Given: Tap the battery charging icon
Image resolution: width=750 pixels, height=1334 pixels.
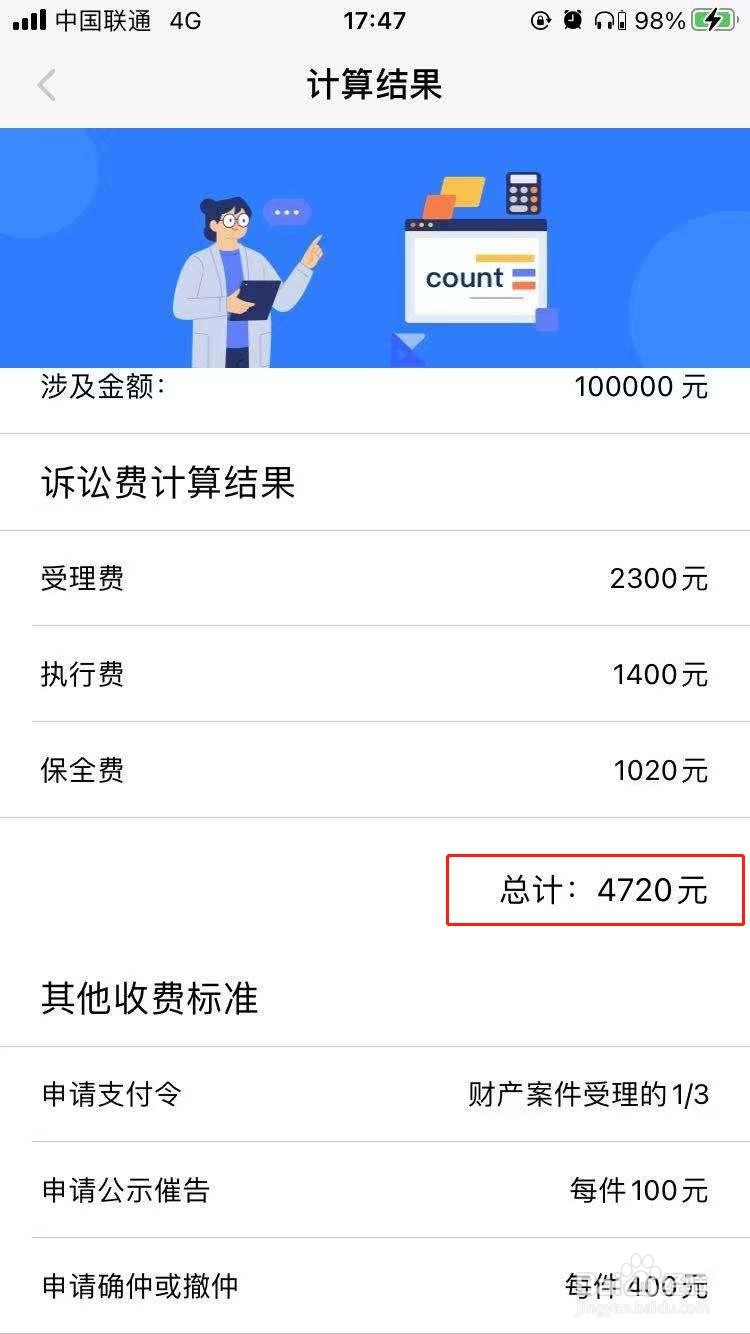Looking at the screenshot, I should point(713,21).
